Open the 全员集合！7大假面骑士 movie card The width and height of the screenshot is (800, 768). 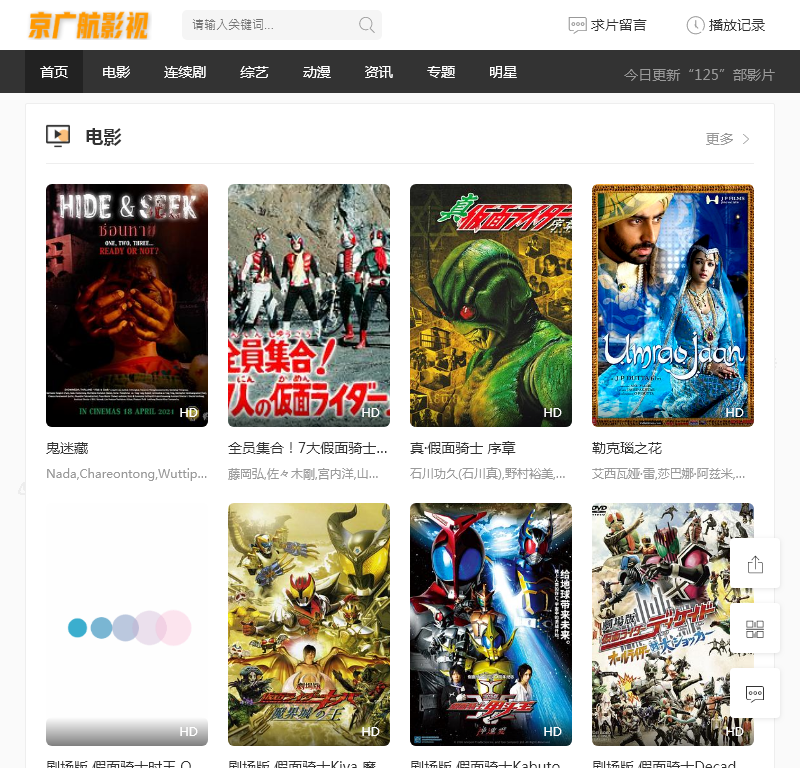(x=309, y=305)
